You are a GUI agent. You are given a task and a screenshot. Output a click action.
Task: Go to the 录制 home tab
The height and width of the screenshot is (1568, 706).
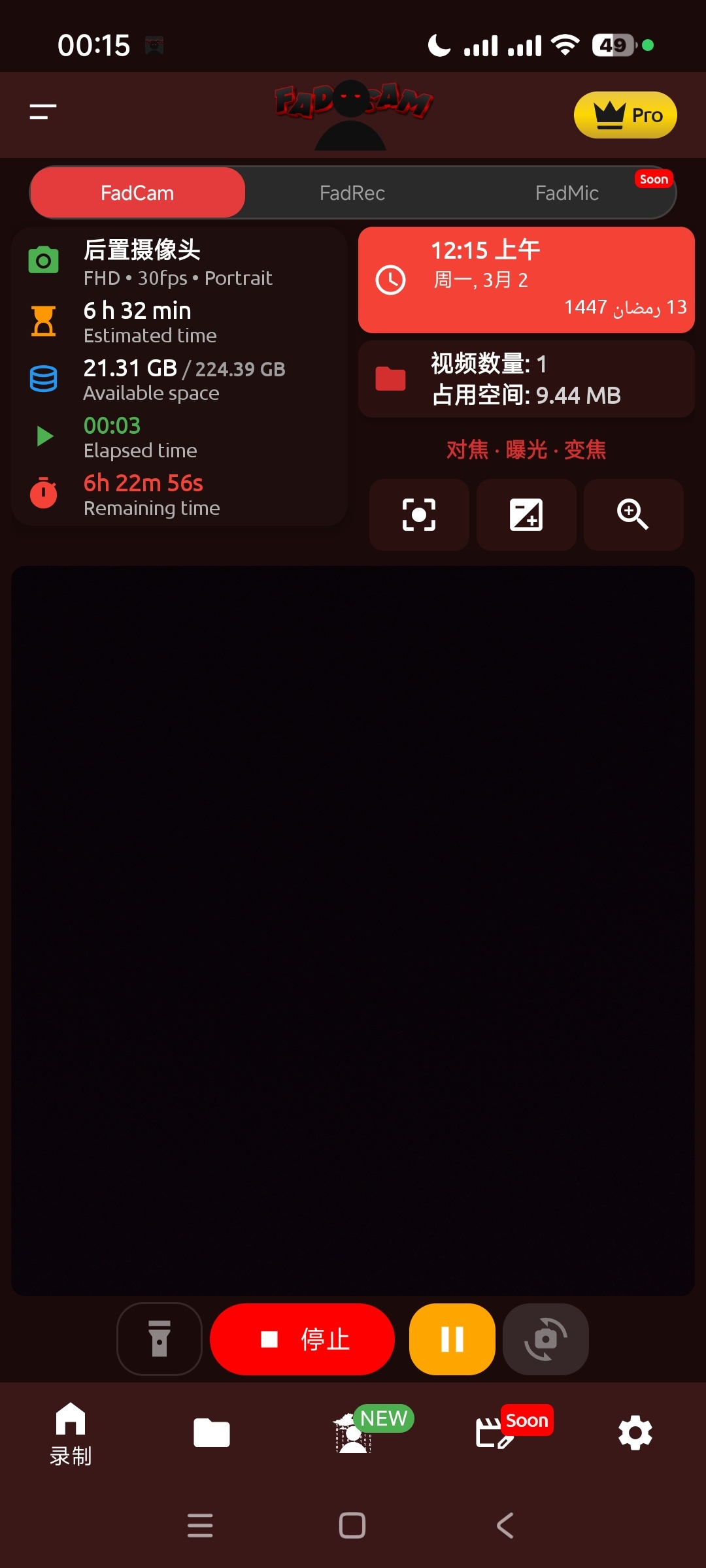[71, 1433]
